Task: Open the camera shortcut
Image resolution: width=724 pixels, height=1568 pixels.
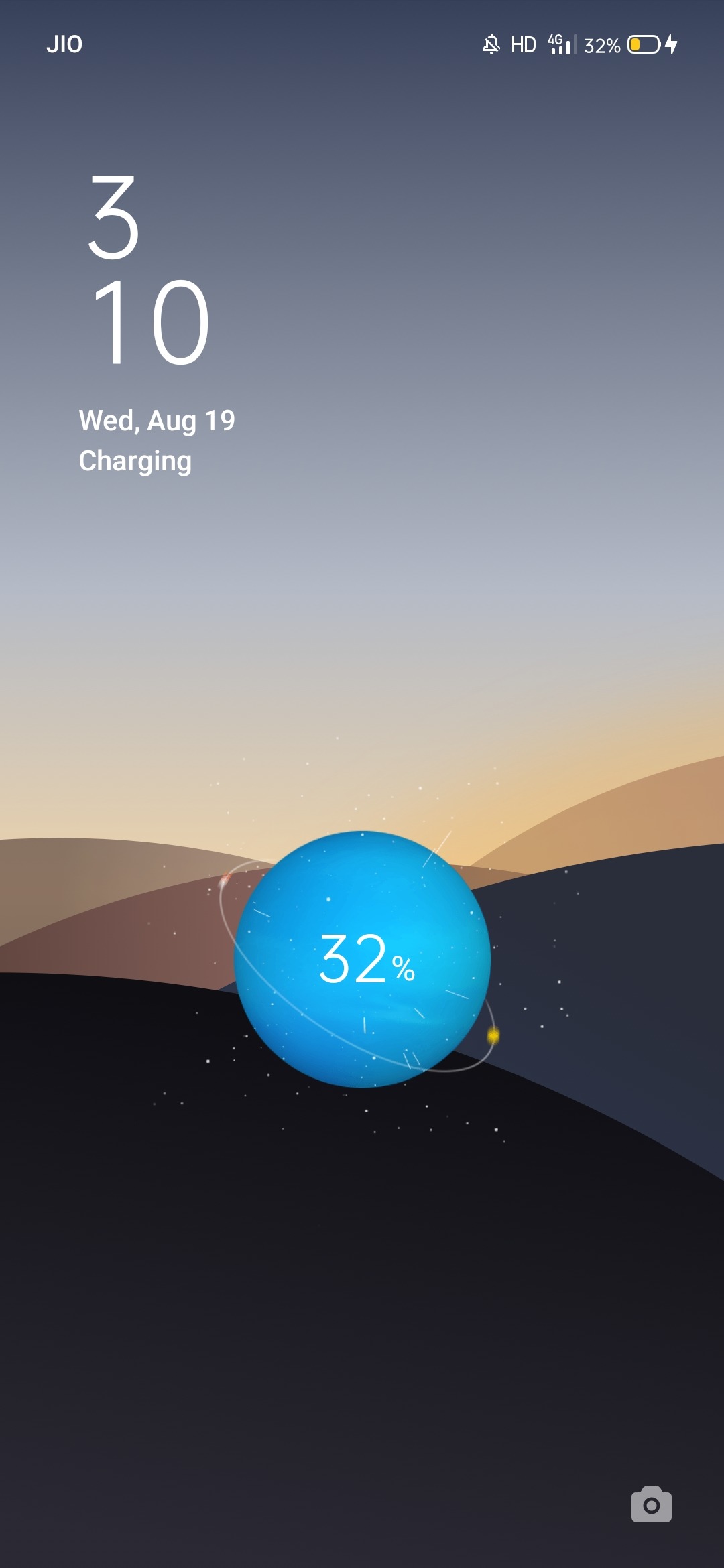Action: tap(651, 1504)
